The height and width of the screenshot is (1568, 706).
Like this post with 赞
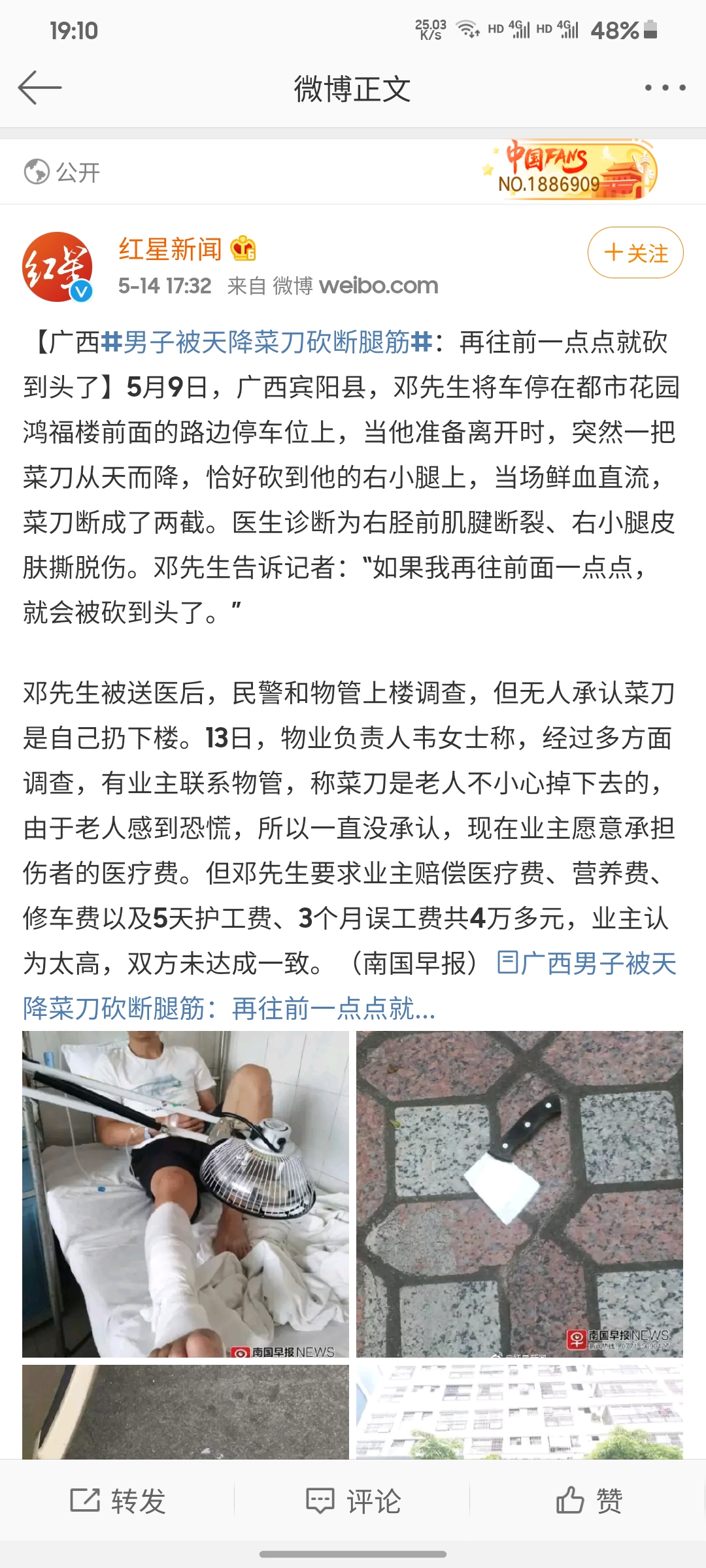(x=588, y=1501)
